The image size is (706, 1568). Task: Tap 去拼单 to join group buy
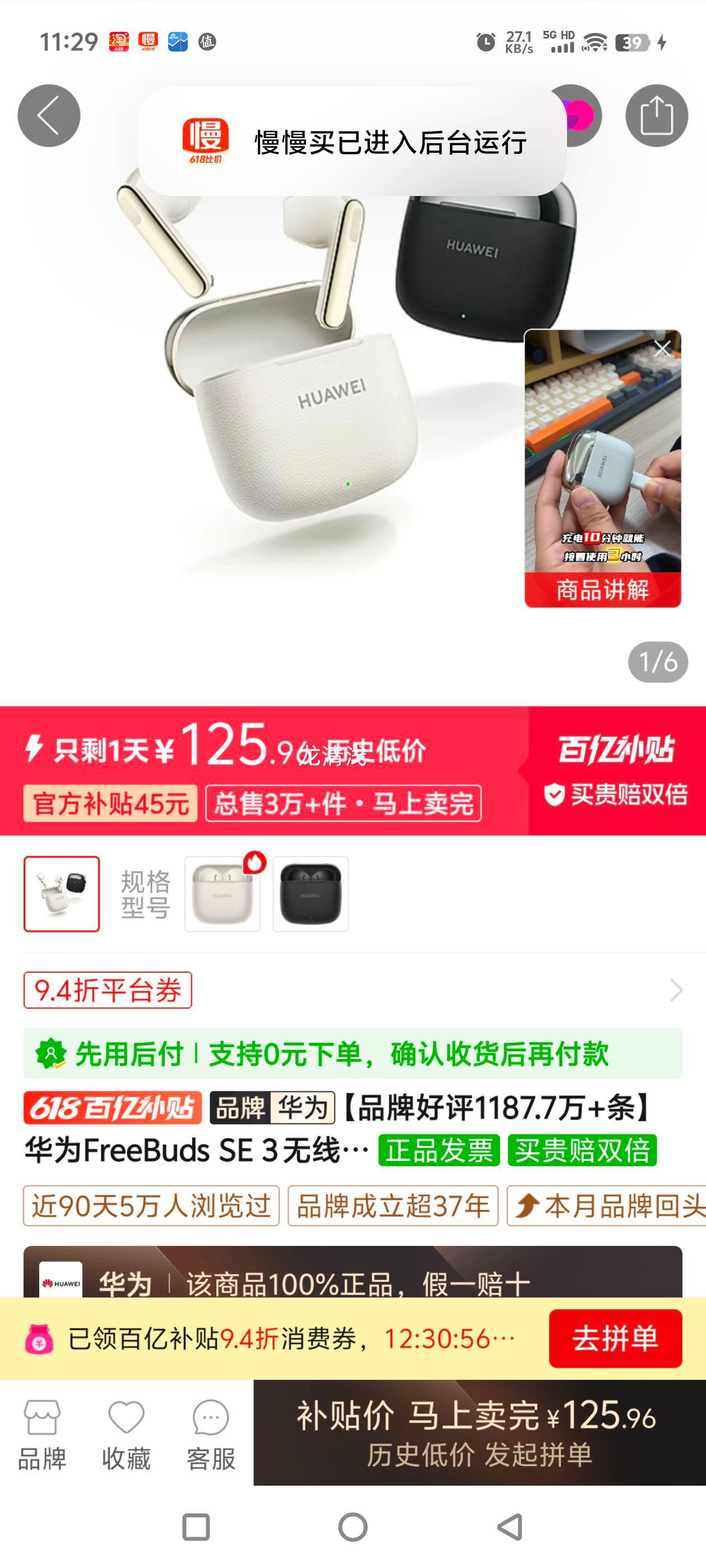[x=615, y=1338]
